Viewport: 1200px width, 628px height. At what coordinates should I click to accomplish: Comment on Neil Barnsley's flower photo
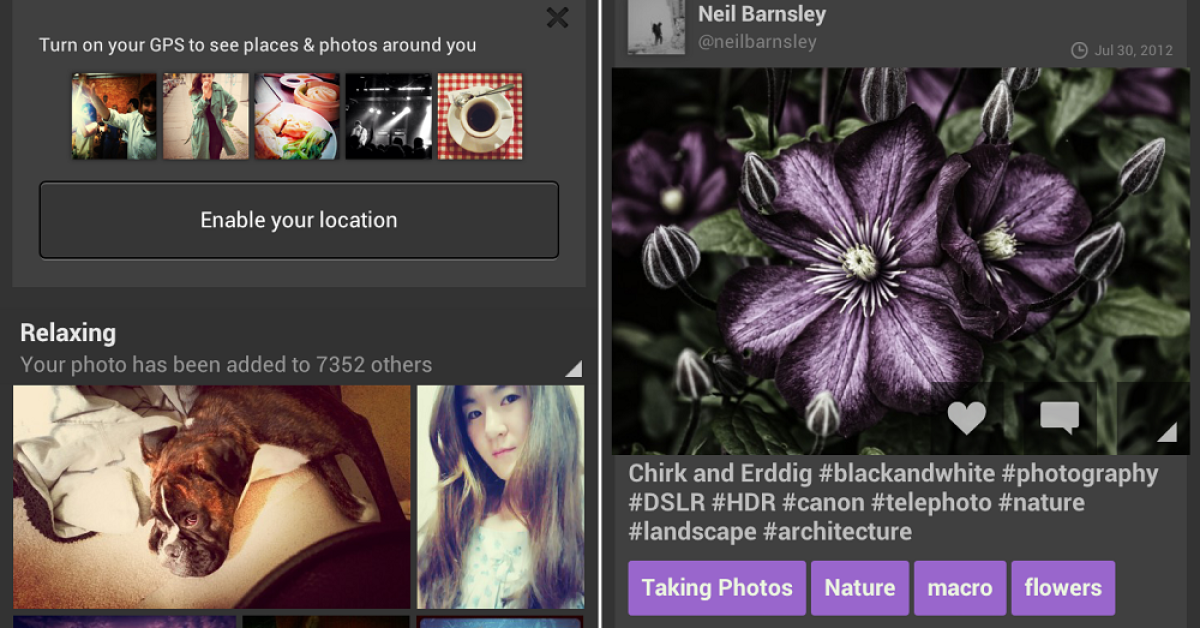tap(1059, 418)
